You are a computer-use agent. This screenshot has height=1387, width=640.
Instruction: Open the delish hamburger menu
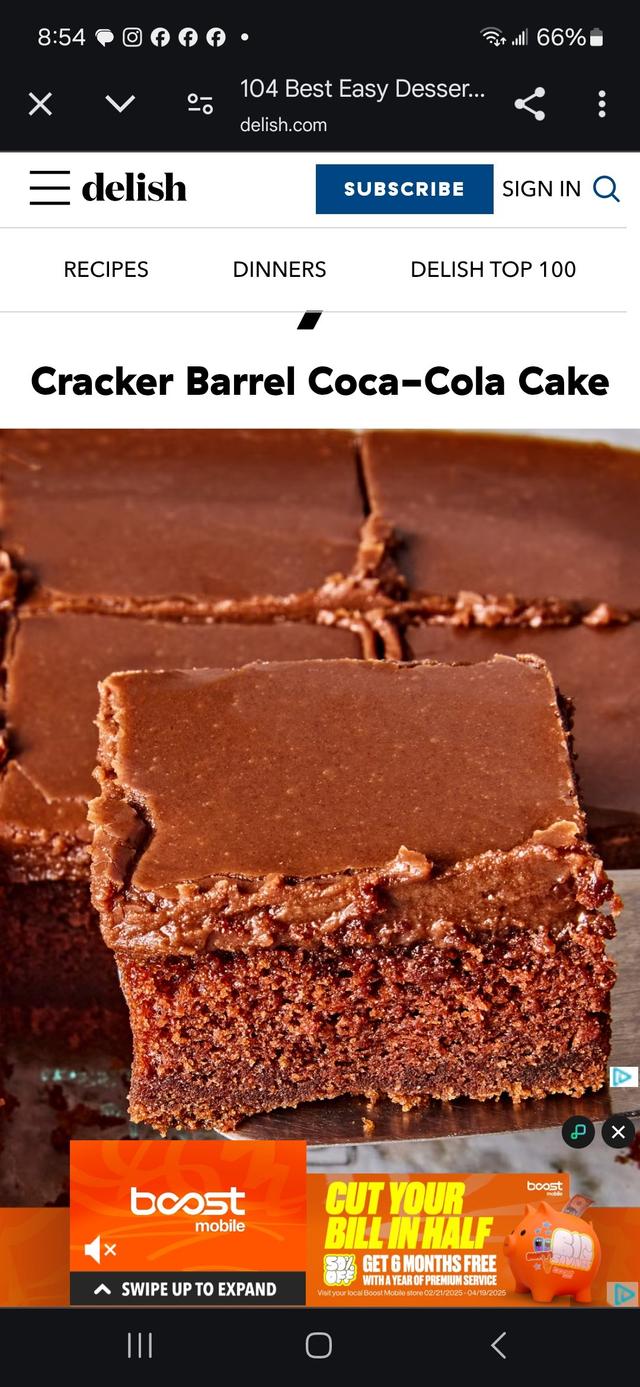pos(49,188)
